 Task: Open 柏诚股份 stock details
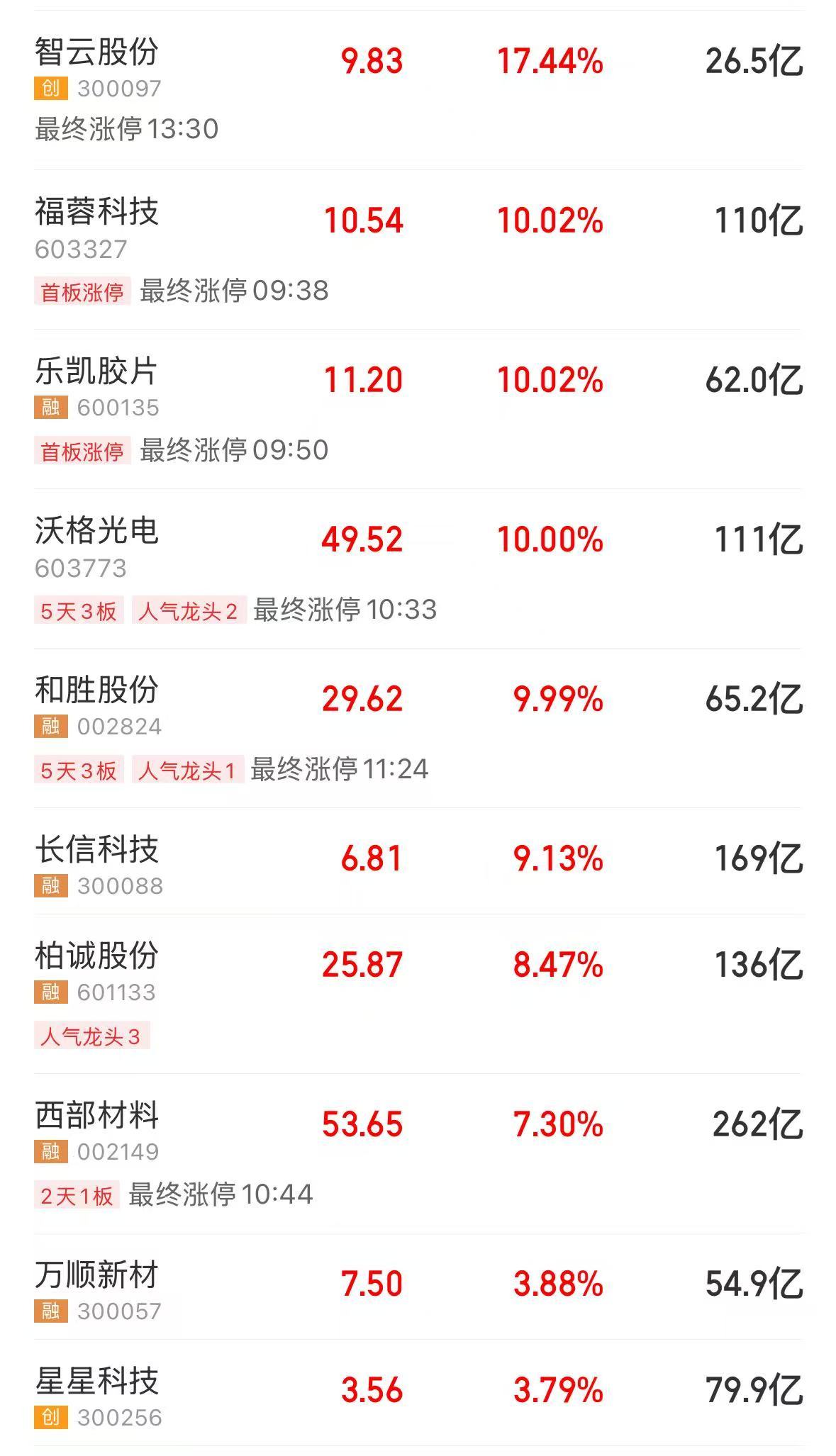point(97,956)
